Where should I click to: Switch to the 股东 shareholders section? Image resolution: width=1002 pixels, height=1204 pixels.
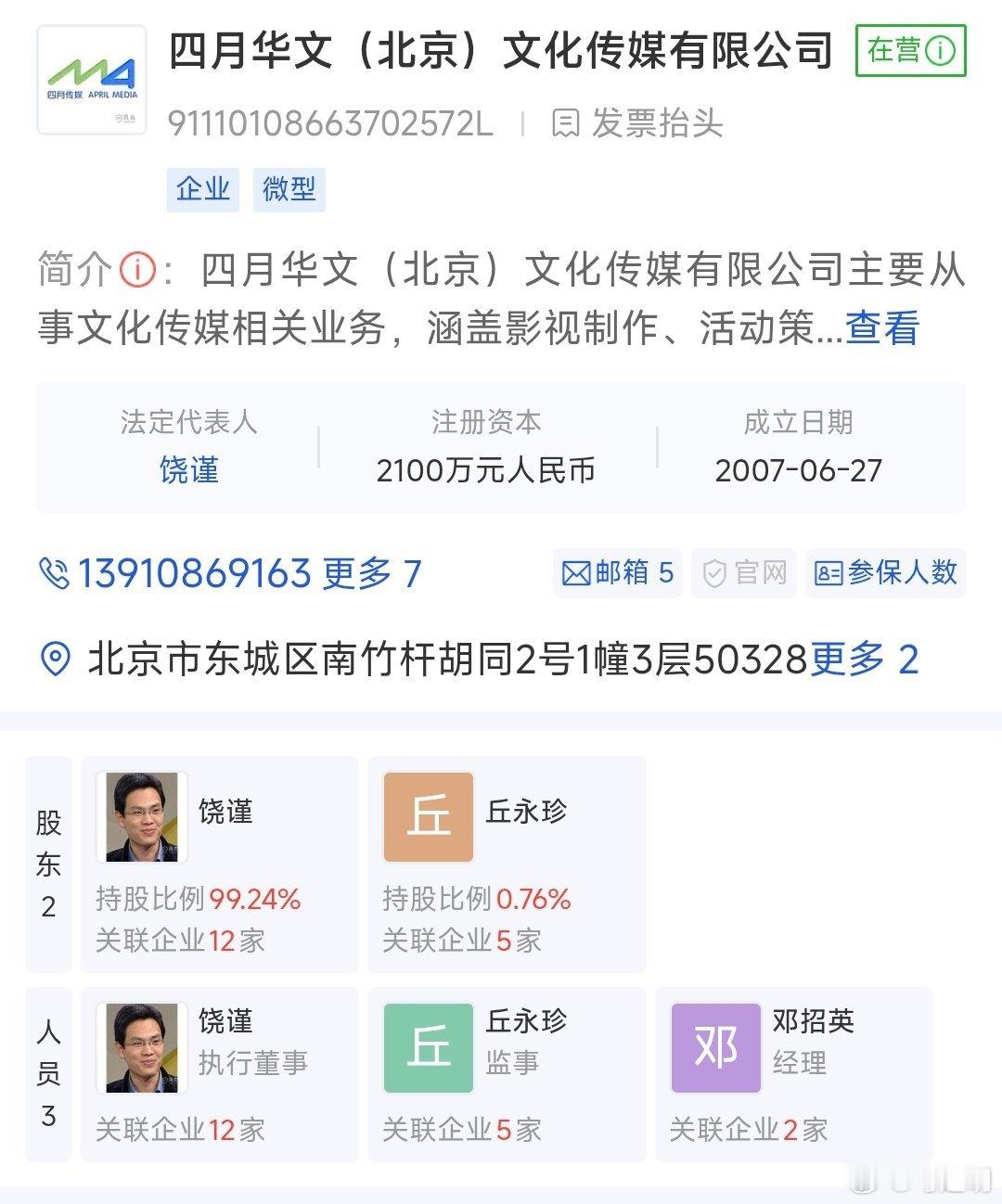click(x=49, y=863)
